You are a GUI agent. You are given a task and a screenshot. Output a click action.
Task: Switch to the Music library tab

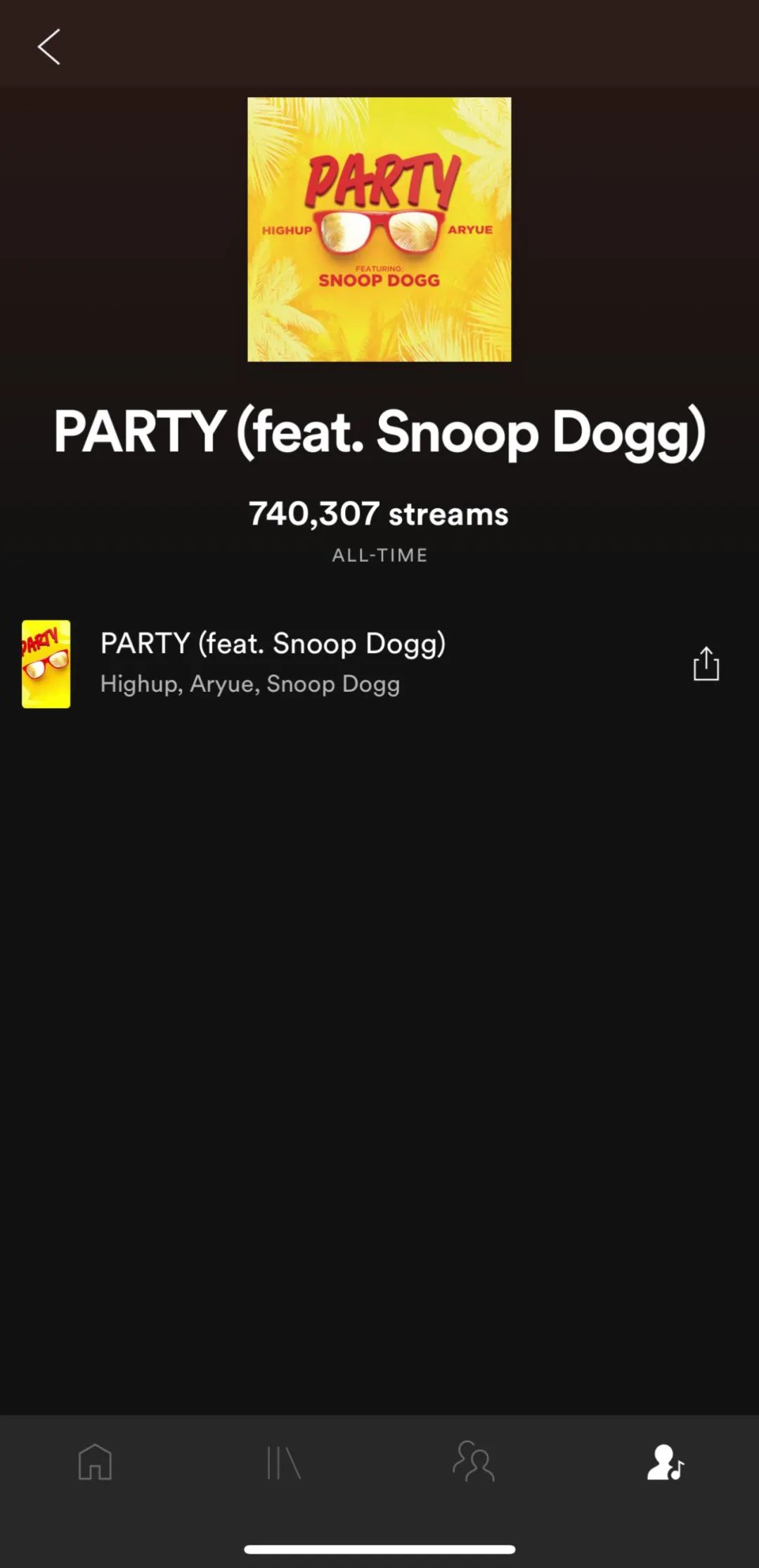tap(284, 1463)
